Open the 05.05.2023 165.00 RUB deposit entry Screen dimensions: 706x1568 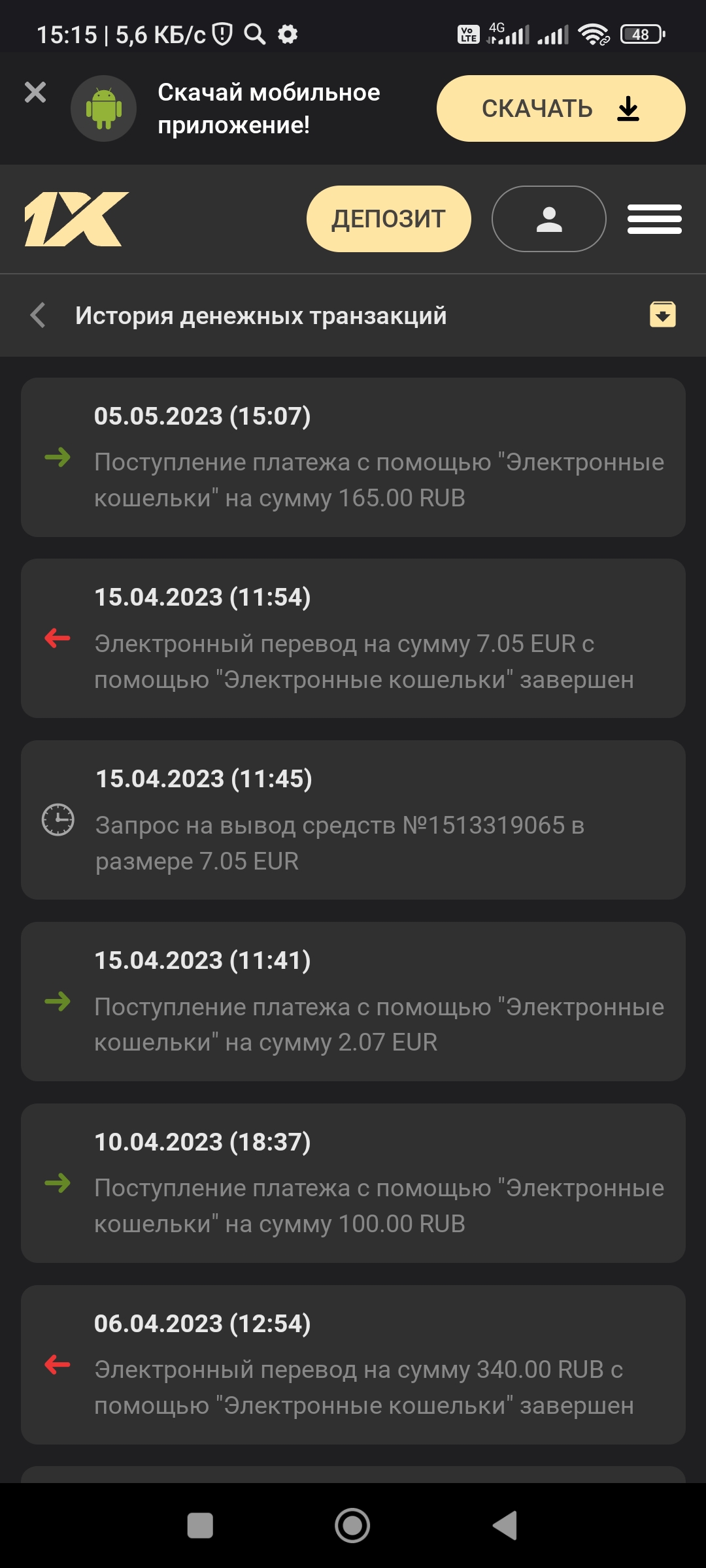point(353,457)
